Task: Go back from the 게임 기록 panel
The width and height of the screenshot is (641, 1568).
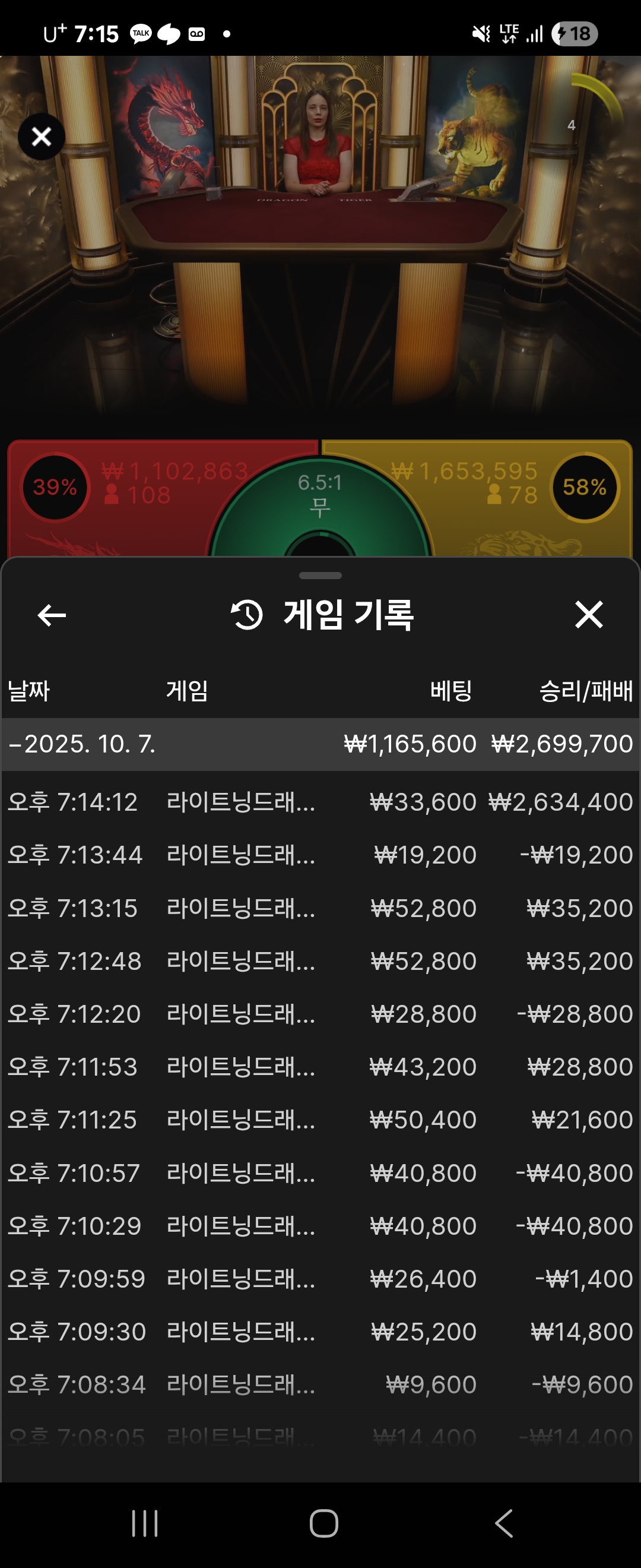Action: (52, 615)
